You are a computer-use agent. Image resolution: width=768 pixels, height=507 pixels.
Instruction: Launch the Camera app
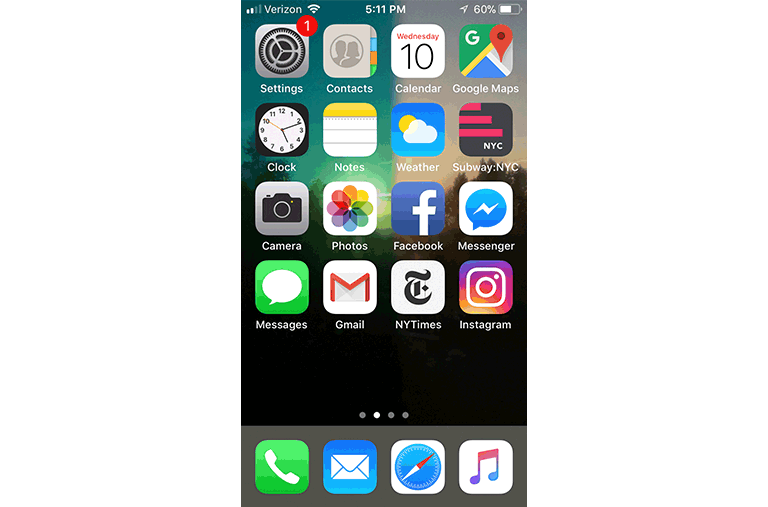pyautogui.click(x=282, y=208)
